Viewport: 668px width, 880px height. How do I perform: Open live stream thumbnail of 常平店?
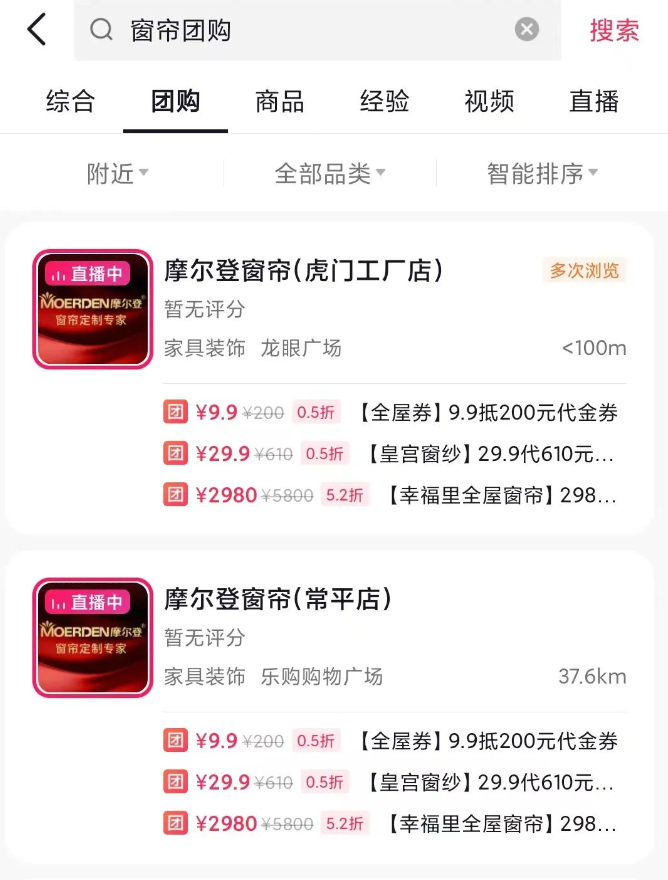point(93,638)
